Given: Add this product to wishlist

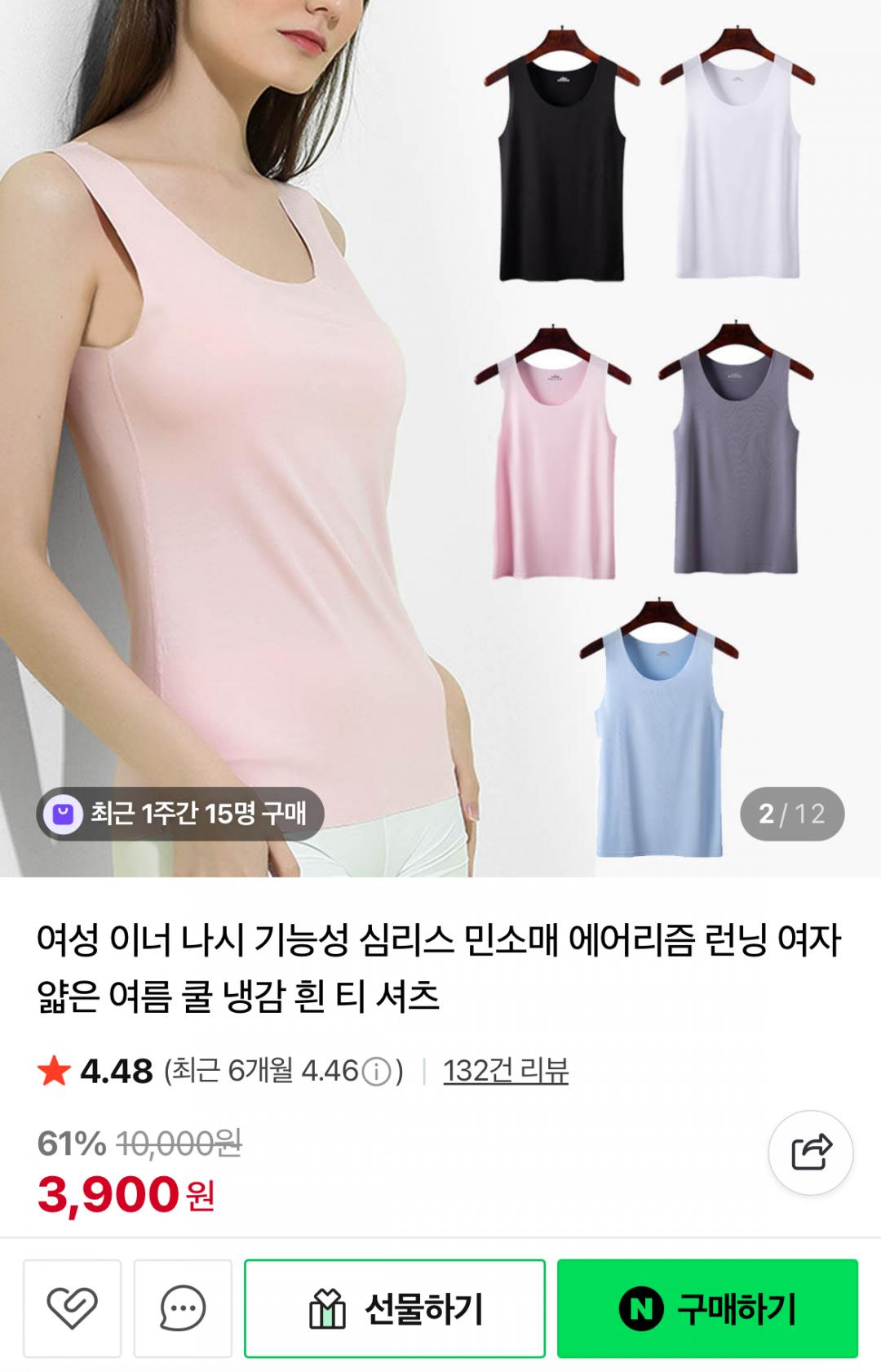Looking at the screenshot, I should [72, 1308].
